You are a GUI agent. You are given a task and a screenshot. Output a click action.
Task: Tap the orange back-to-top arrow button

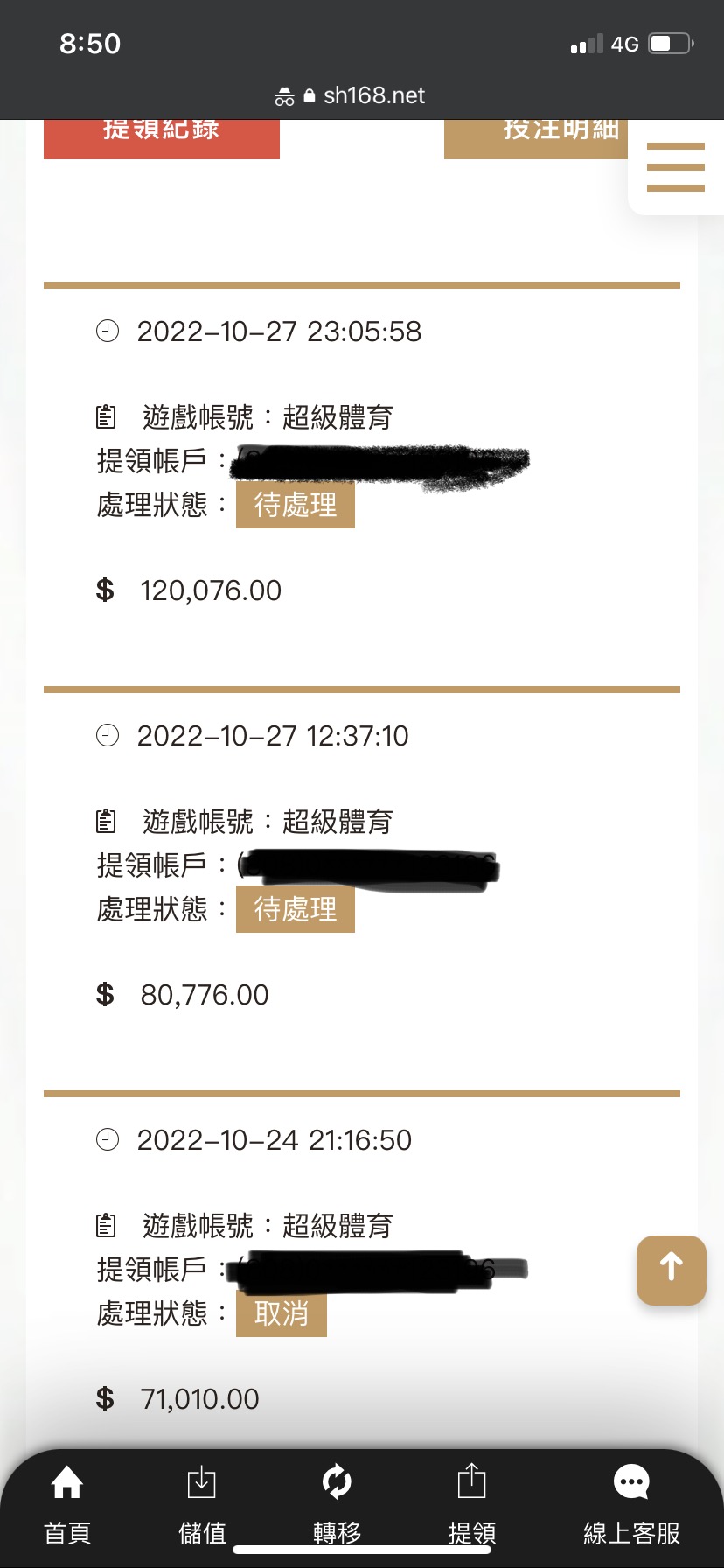(671, 1270)
